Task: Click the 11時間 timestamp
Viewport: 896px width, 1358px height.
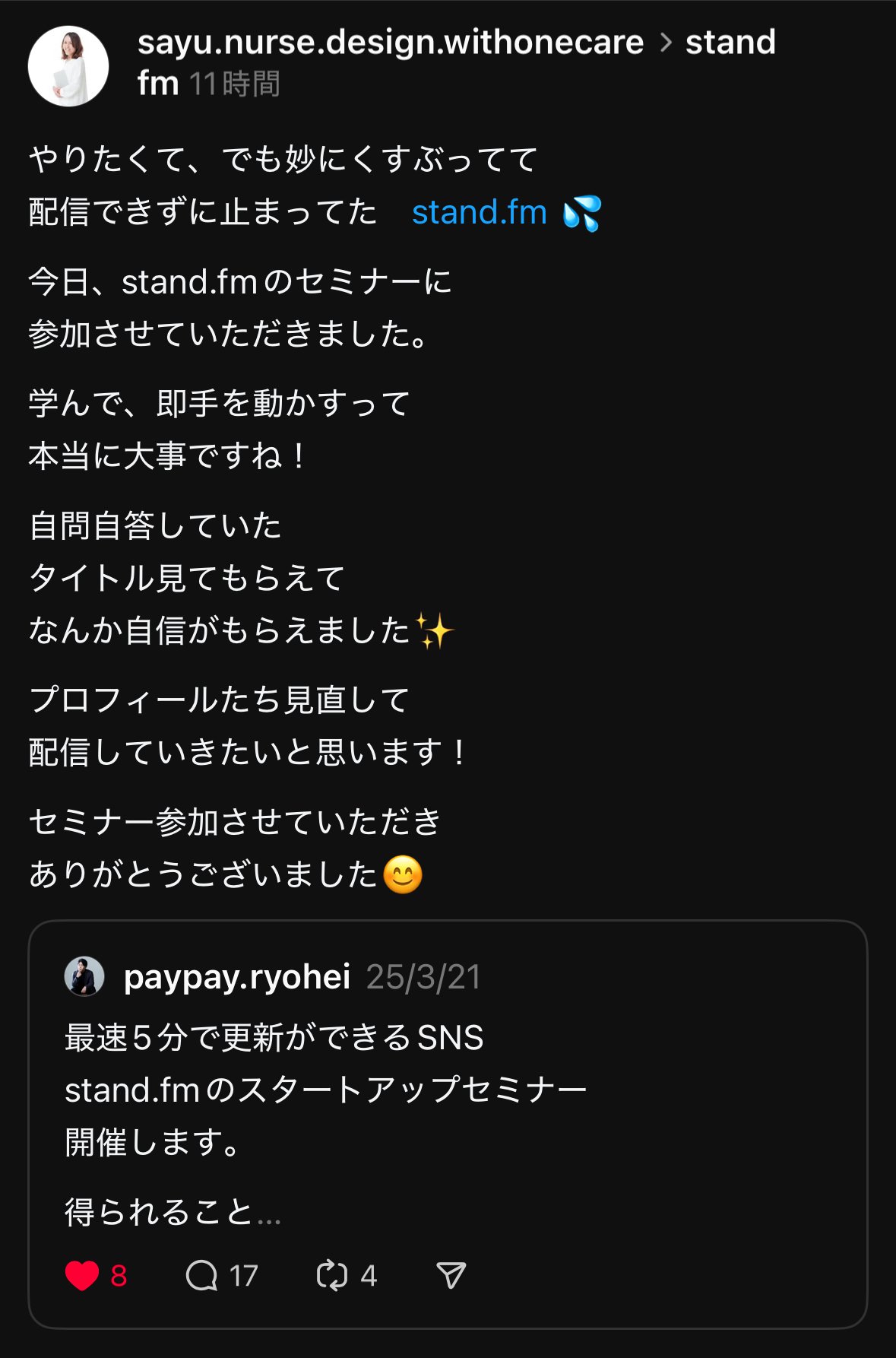Action: (236, 84)
